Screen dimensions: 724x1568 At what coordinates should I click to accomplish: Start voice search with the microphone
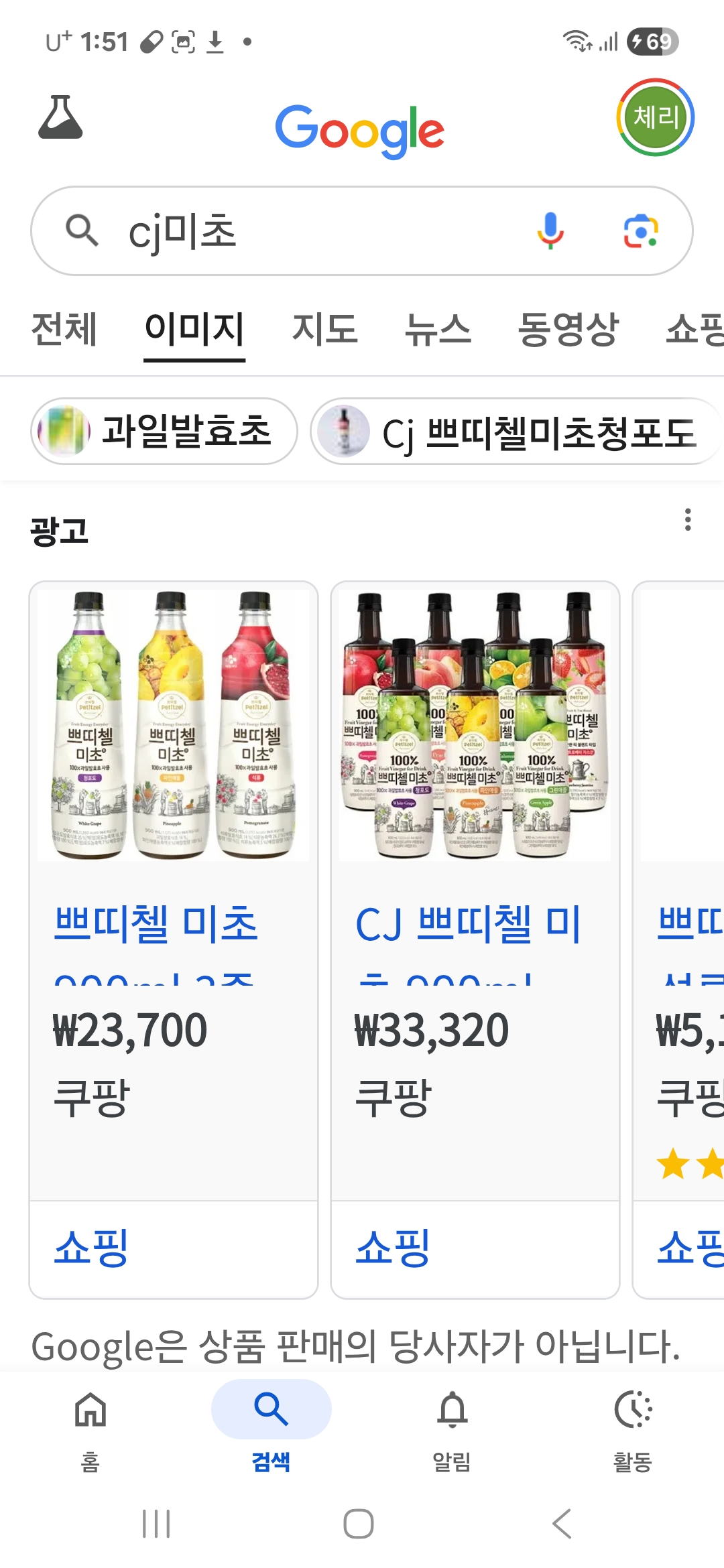click(x=550, y=231)
